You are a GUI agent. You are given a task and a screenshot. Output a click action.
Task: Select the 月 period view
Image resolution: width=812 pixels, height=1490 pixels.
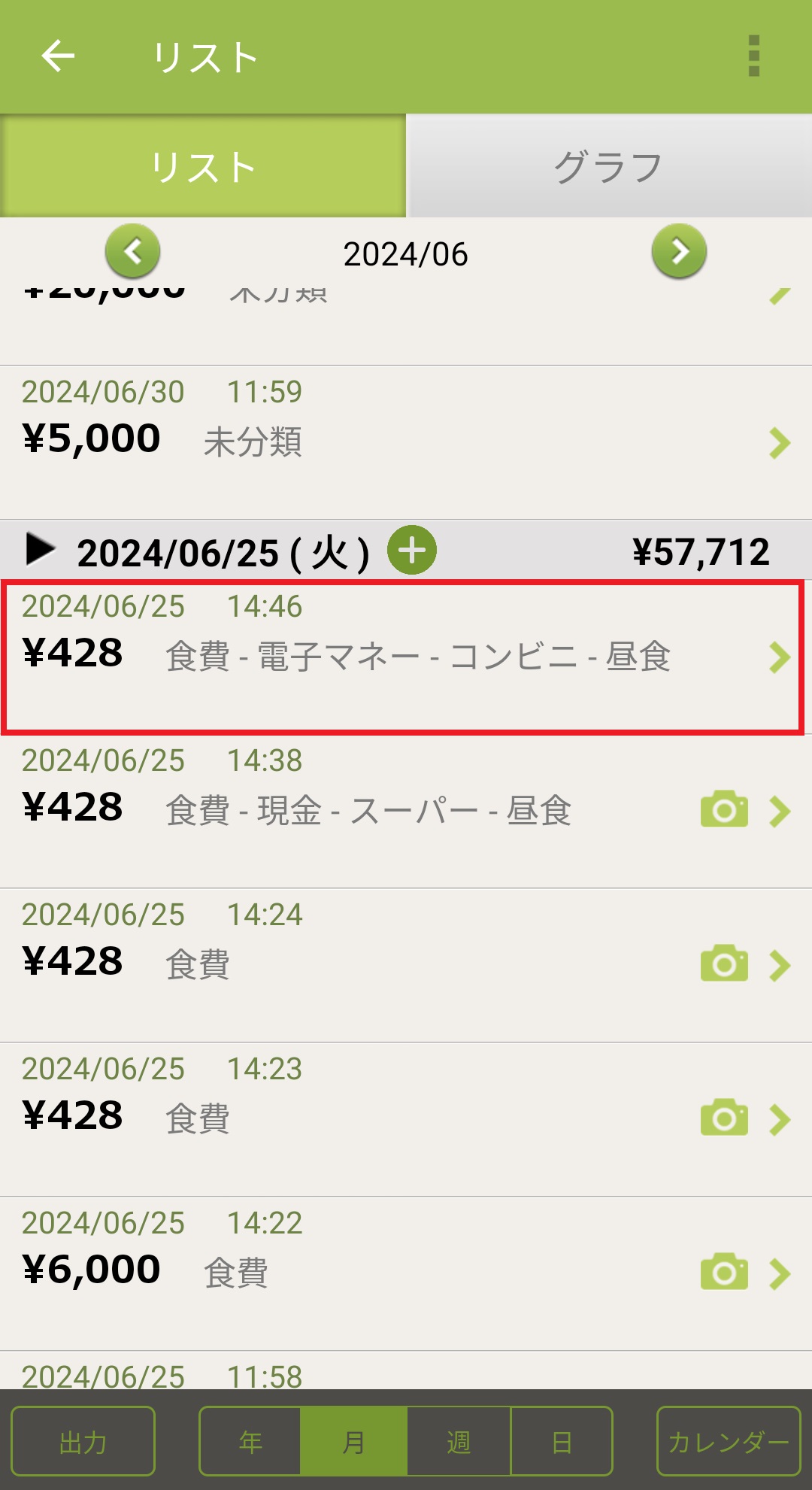pos(353,1441)
